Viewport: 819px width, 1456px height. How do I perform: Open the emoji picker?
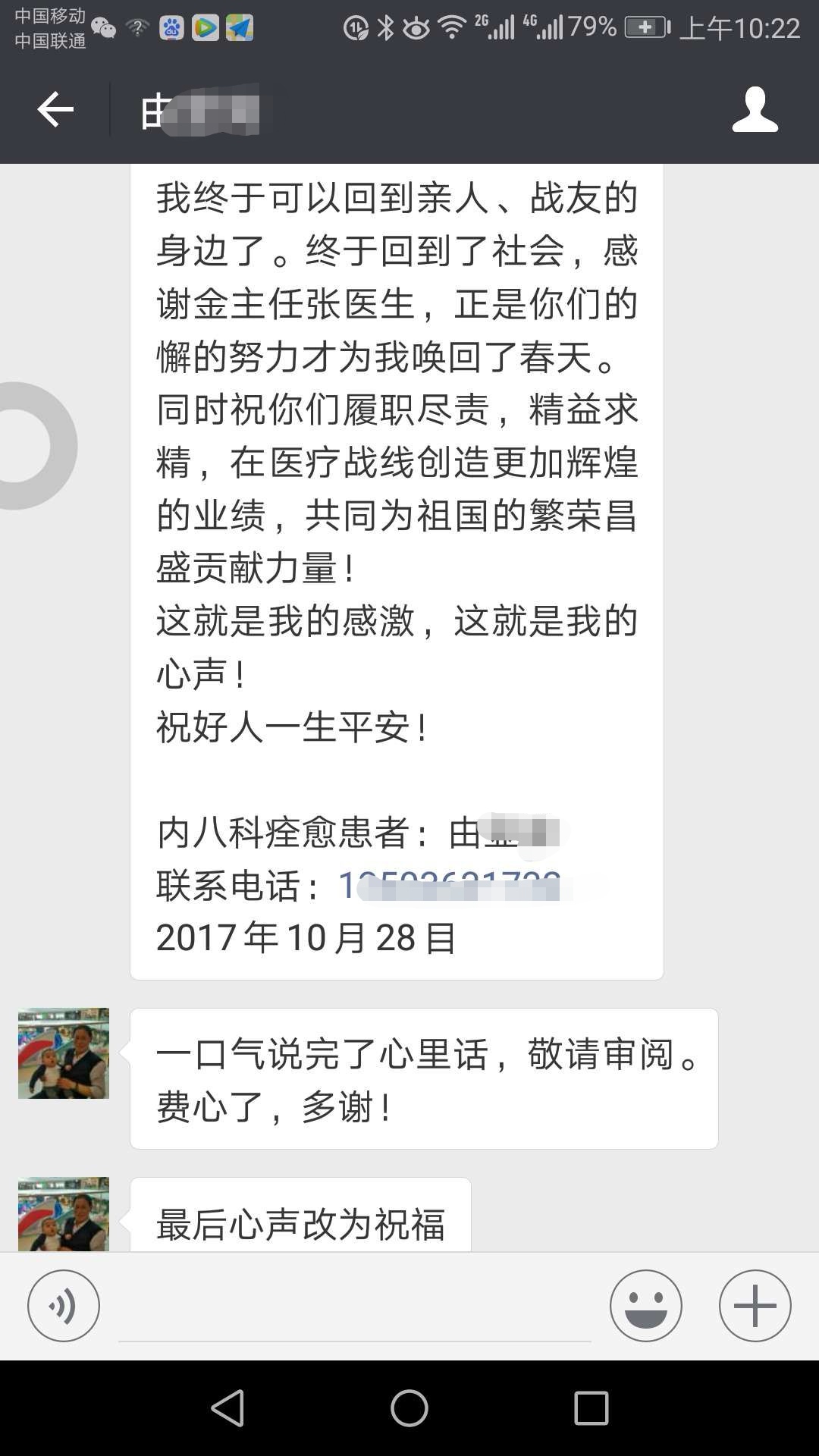(x=645, y=1306)
